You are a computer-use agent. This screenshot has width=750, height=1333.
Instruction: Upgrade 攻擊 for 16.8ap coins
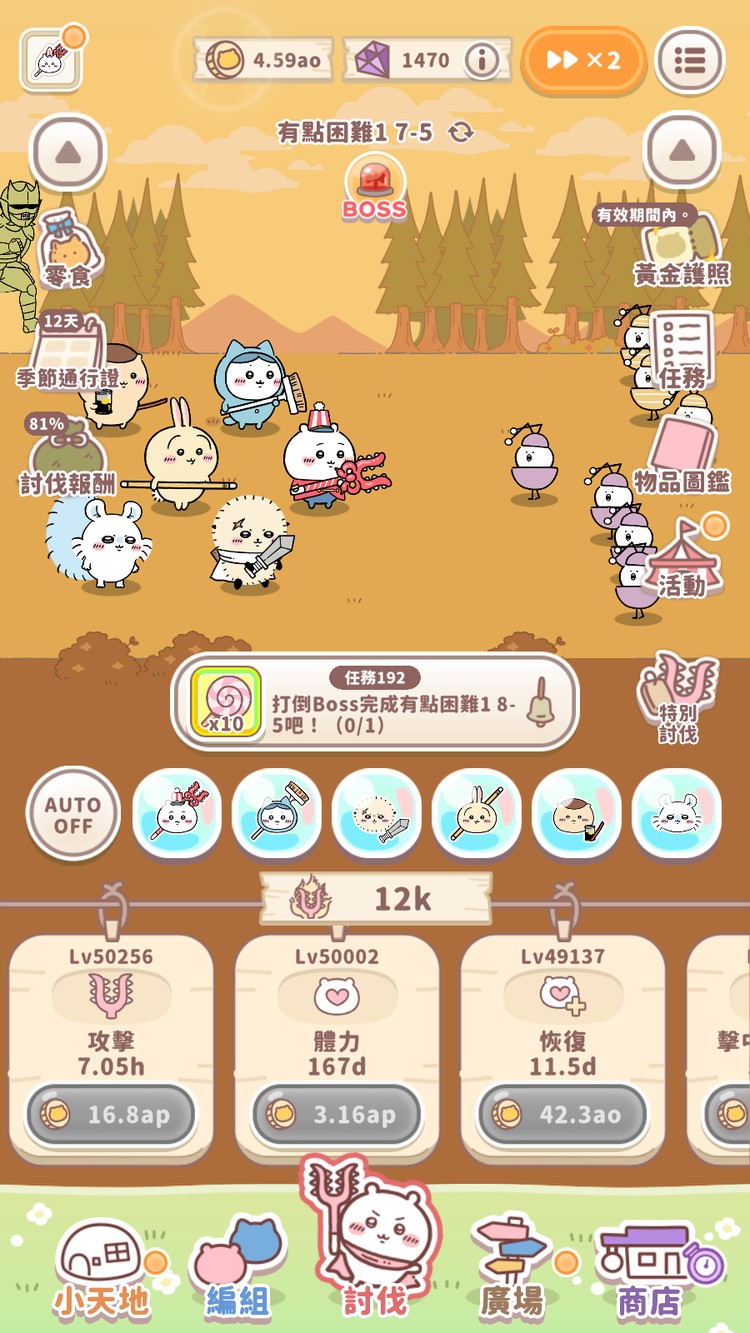coord(111,1114)
